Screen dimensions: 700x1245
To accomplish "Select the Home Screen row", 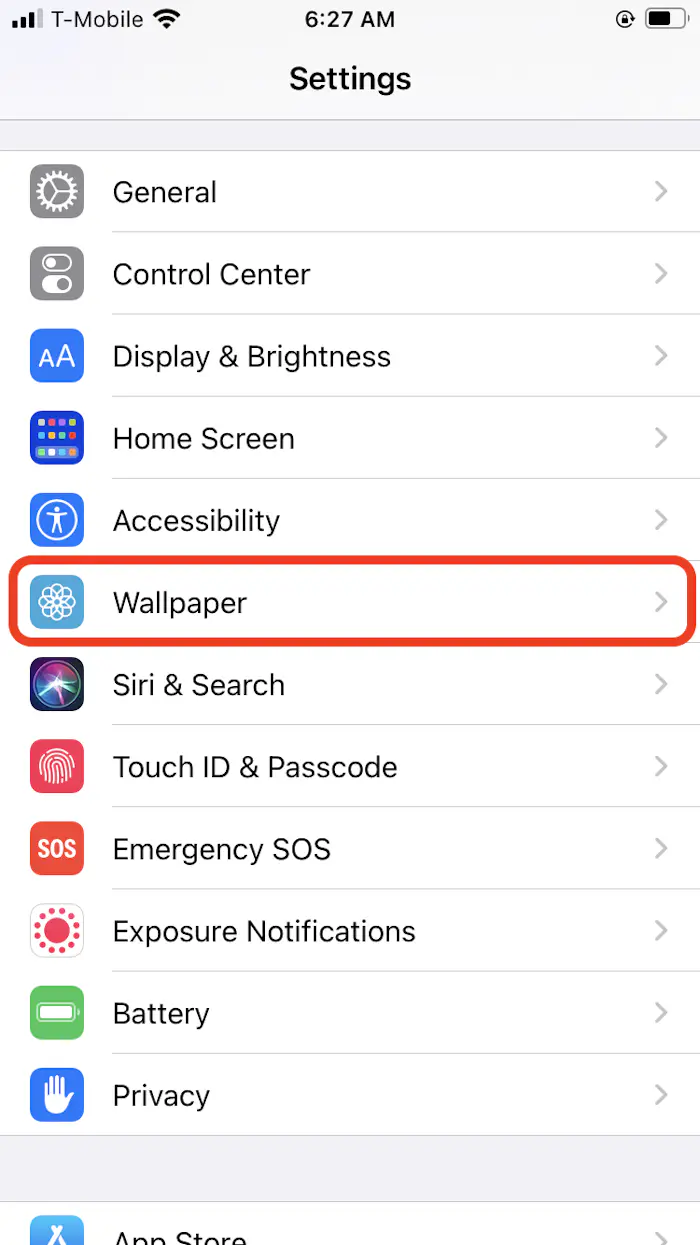I will (x=350, y=438).
